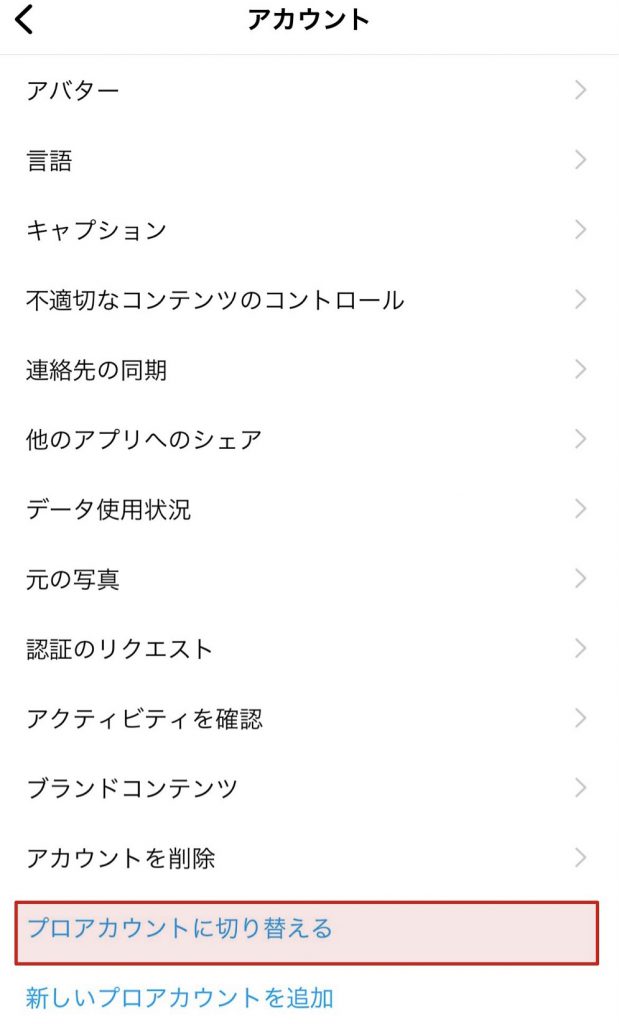
Task: Open アクティビティを確認
Action: [144, 719]
